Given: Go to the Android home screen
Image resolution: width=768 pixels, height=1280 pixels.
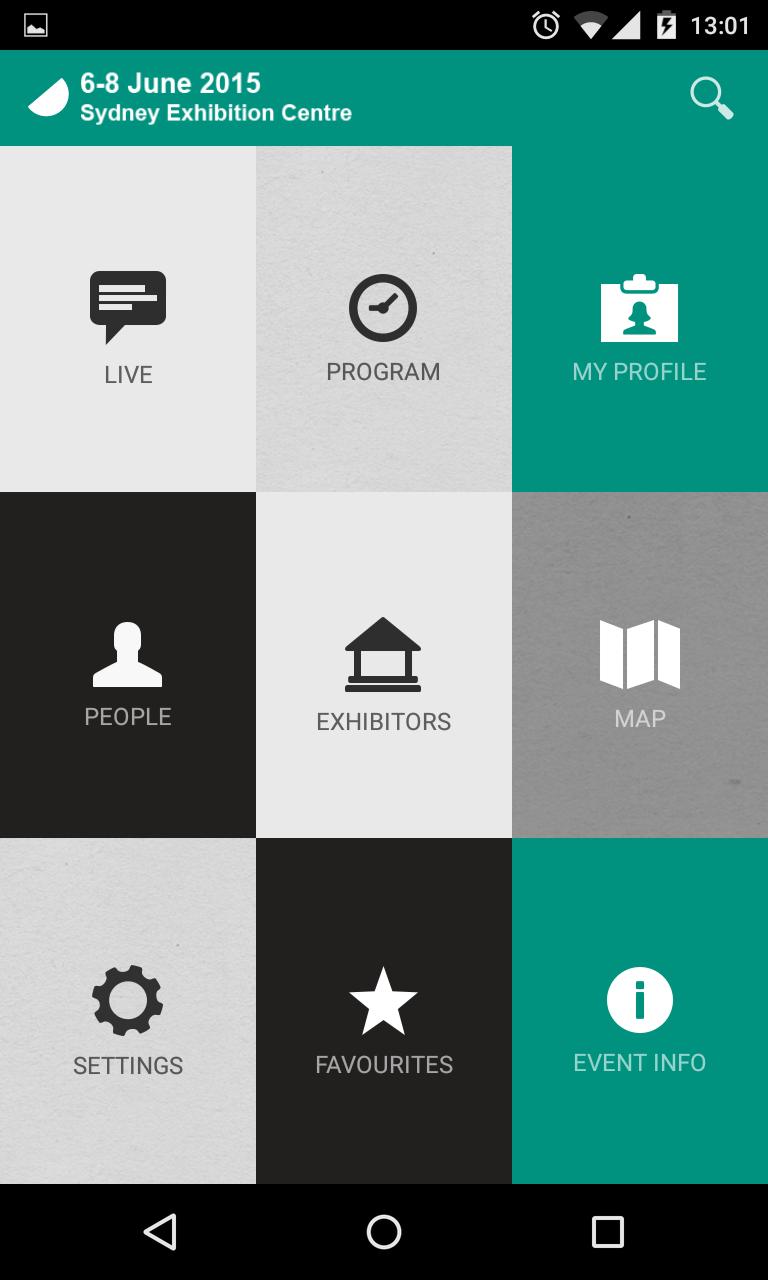Looking at the screenshot, I should coord(384,1232).
